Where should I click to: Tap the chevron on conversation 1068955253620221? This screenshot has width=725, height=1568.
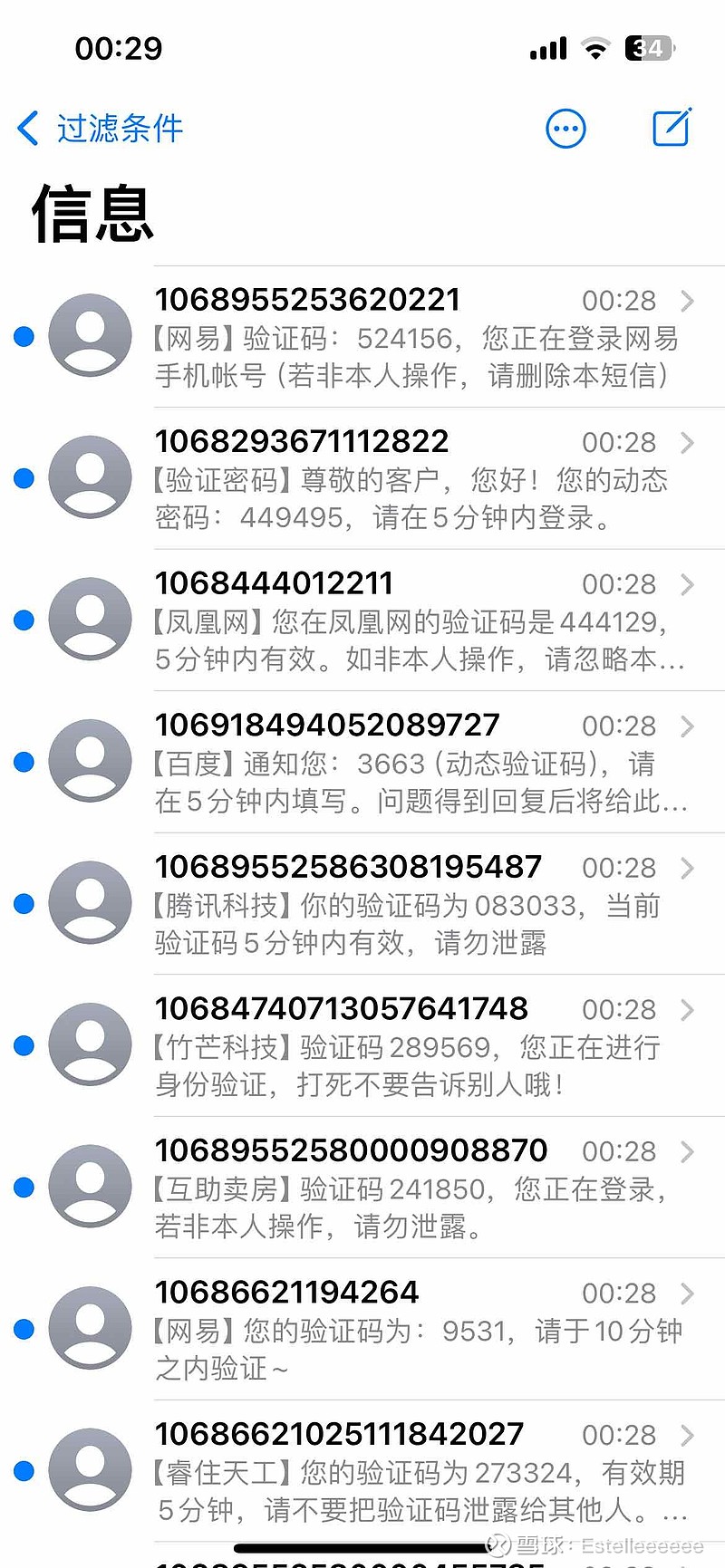point(687,301)
